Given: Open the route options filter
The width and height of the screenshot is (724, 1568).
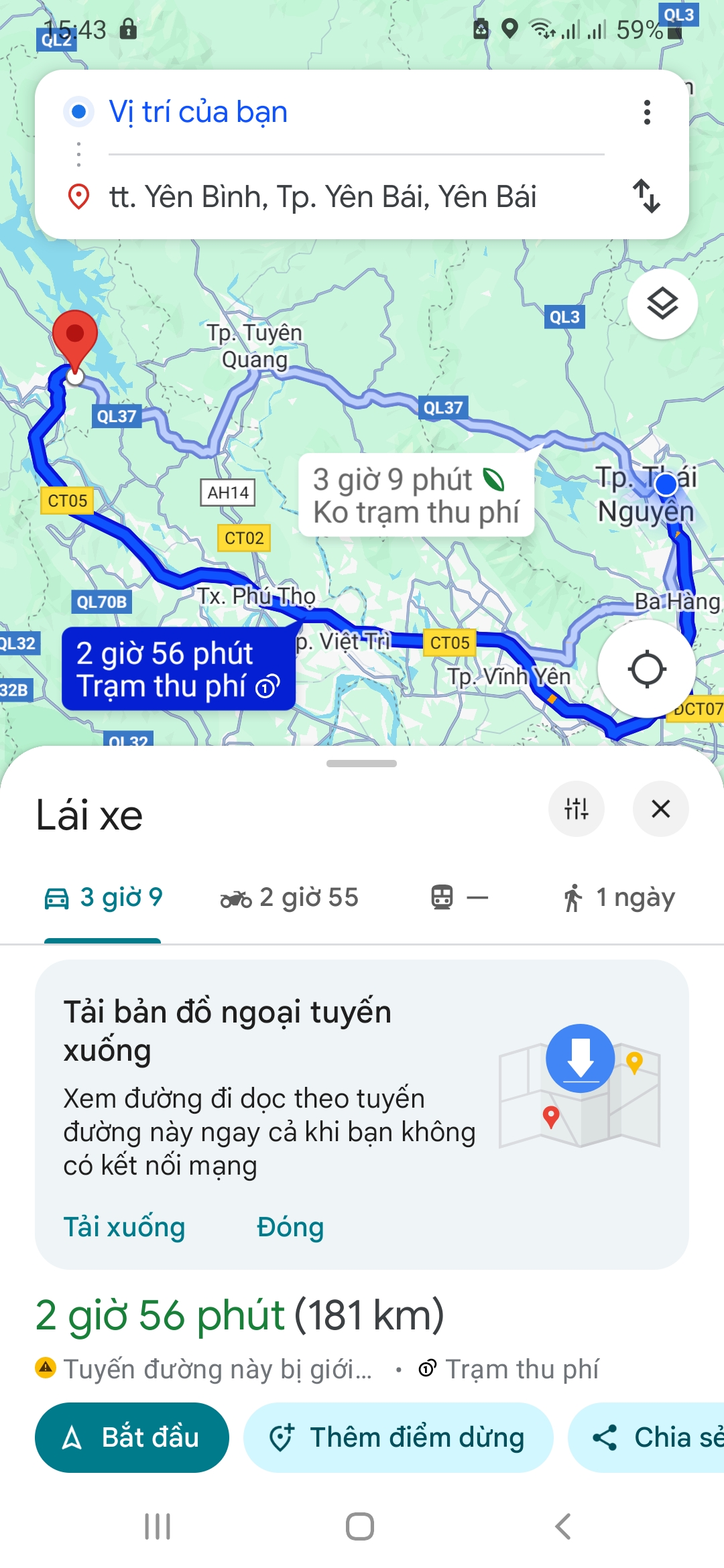Looking at the screenshot, I should point(577,809).
